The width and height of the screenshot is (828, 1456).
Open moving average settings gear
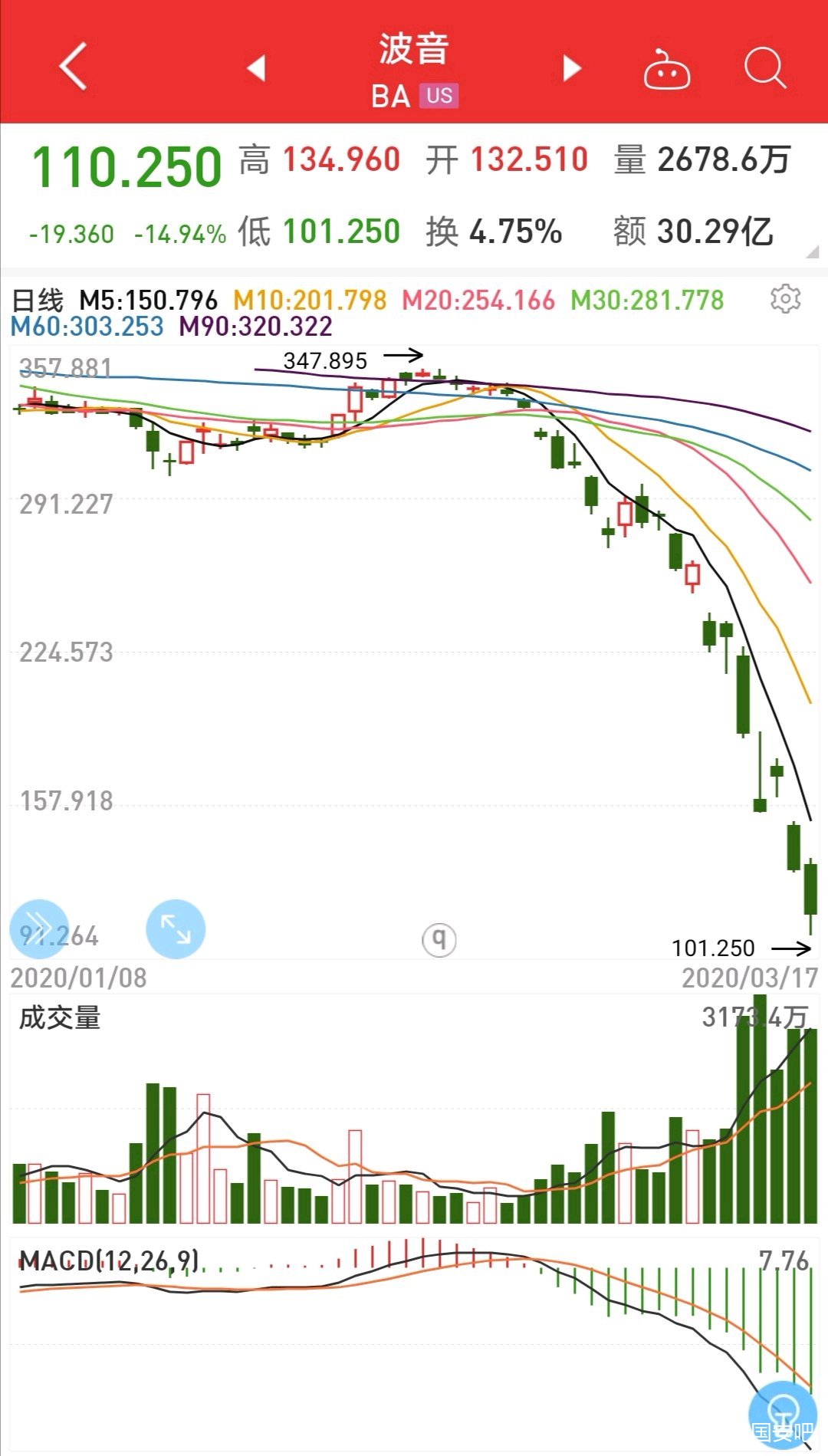coord(785,298)
